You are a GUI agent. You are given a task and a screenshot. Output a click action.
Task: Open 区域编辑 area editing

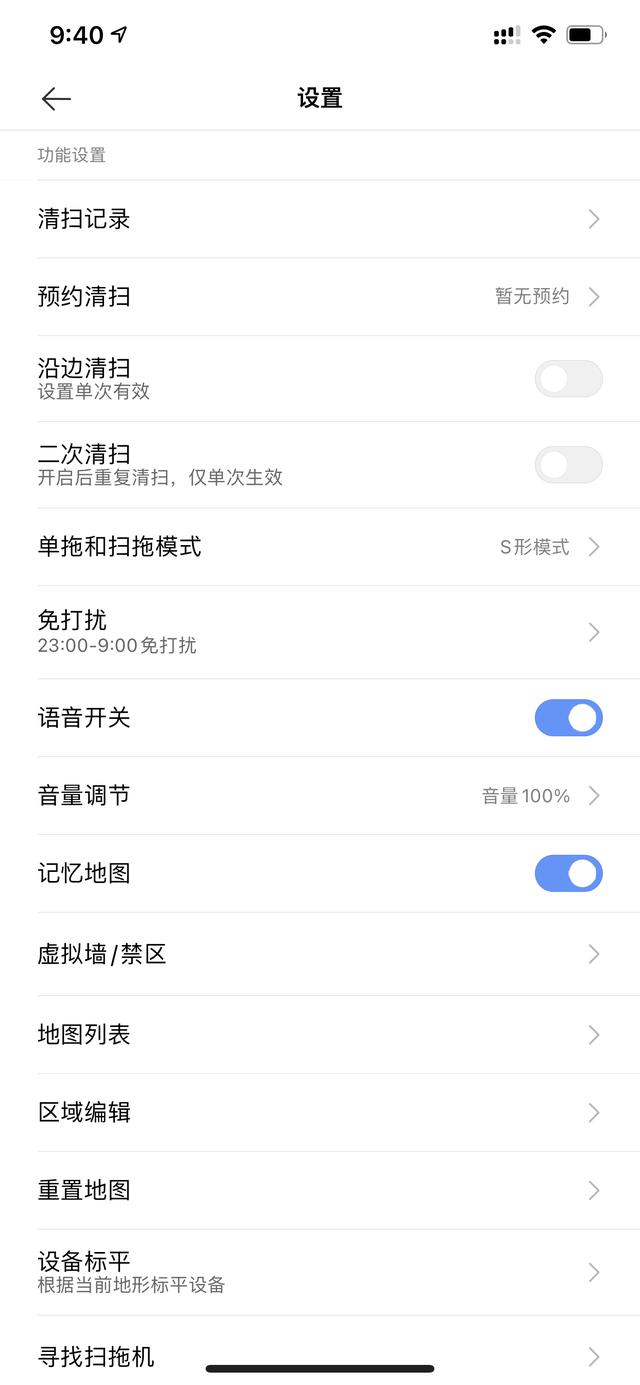(x=320, y=1113)
